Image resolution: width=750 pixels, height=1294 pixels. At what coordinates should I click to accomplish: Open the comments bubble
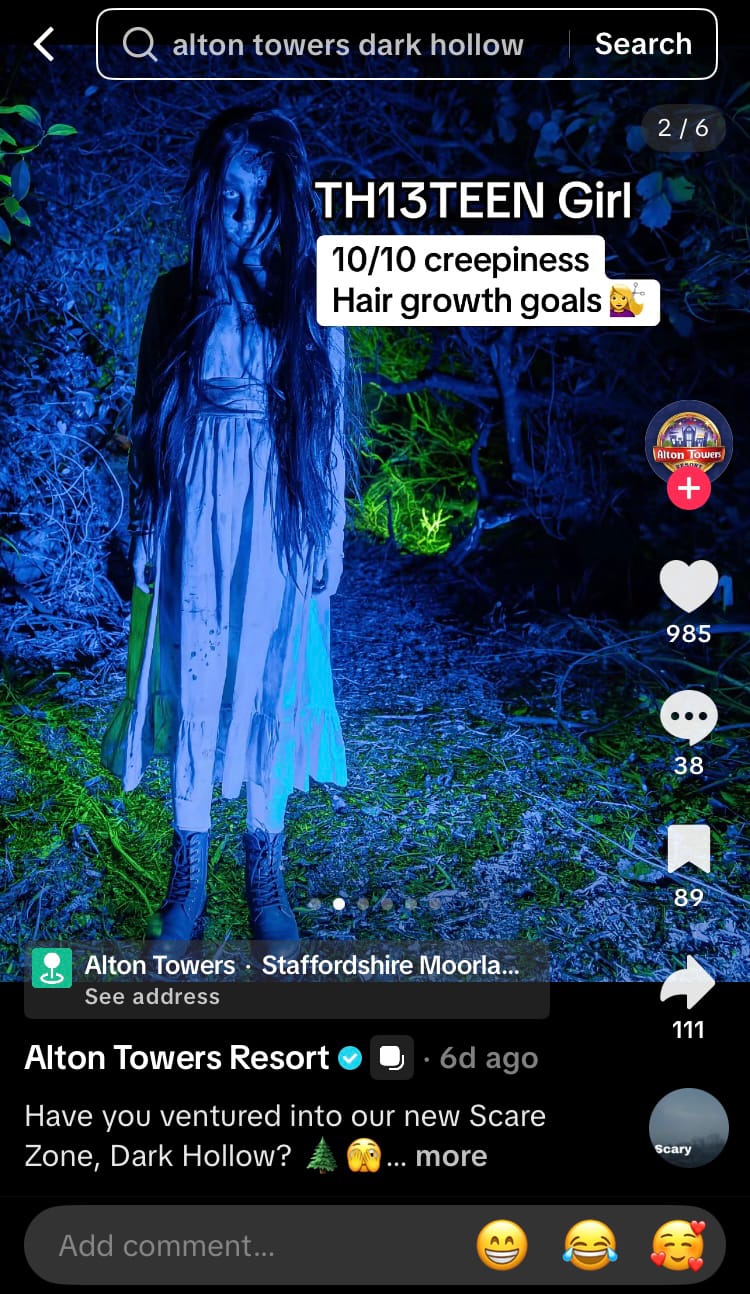pos(688,718)
